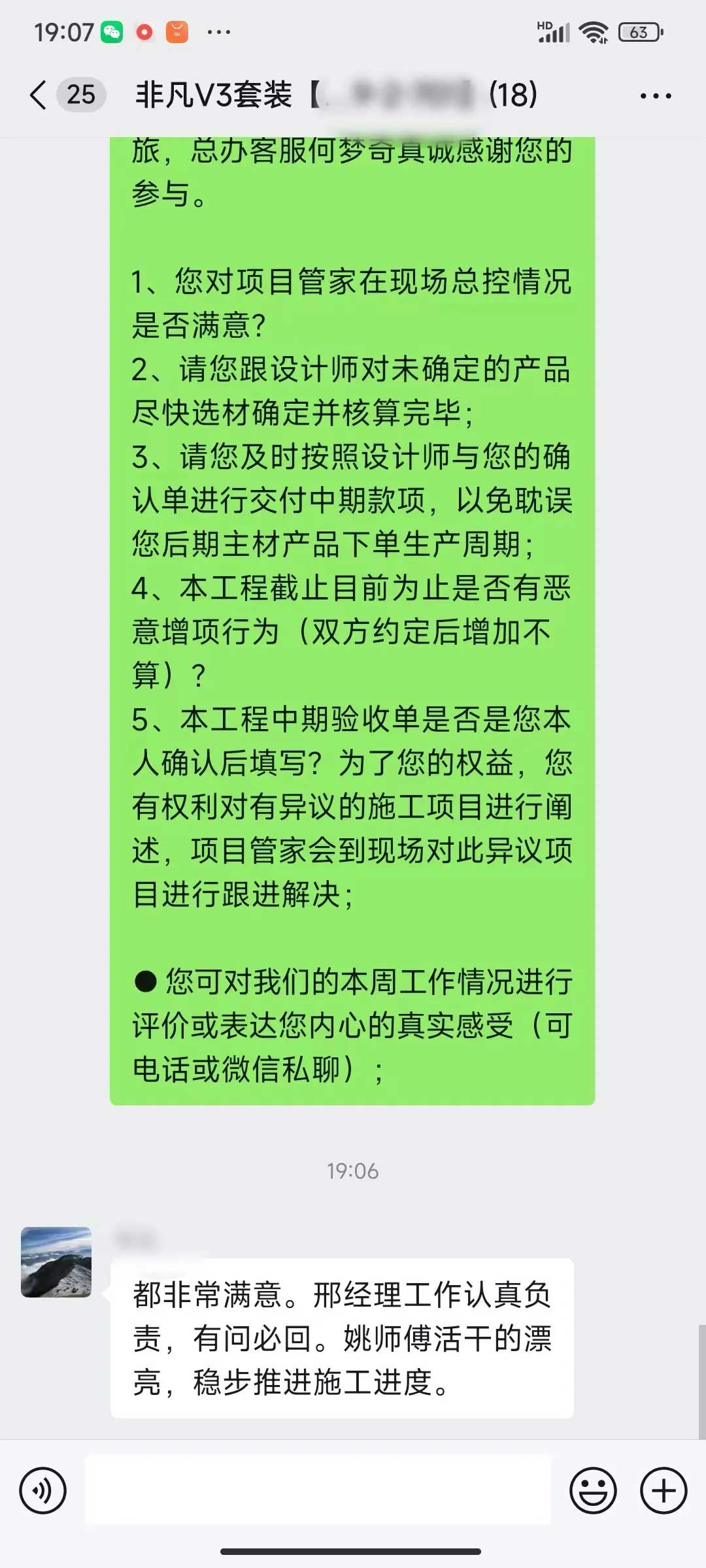This screenshot has width=706, height=1568.
Task: Open the emoji sticker panel
Action: [x=593, y=1491]
